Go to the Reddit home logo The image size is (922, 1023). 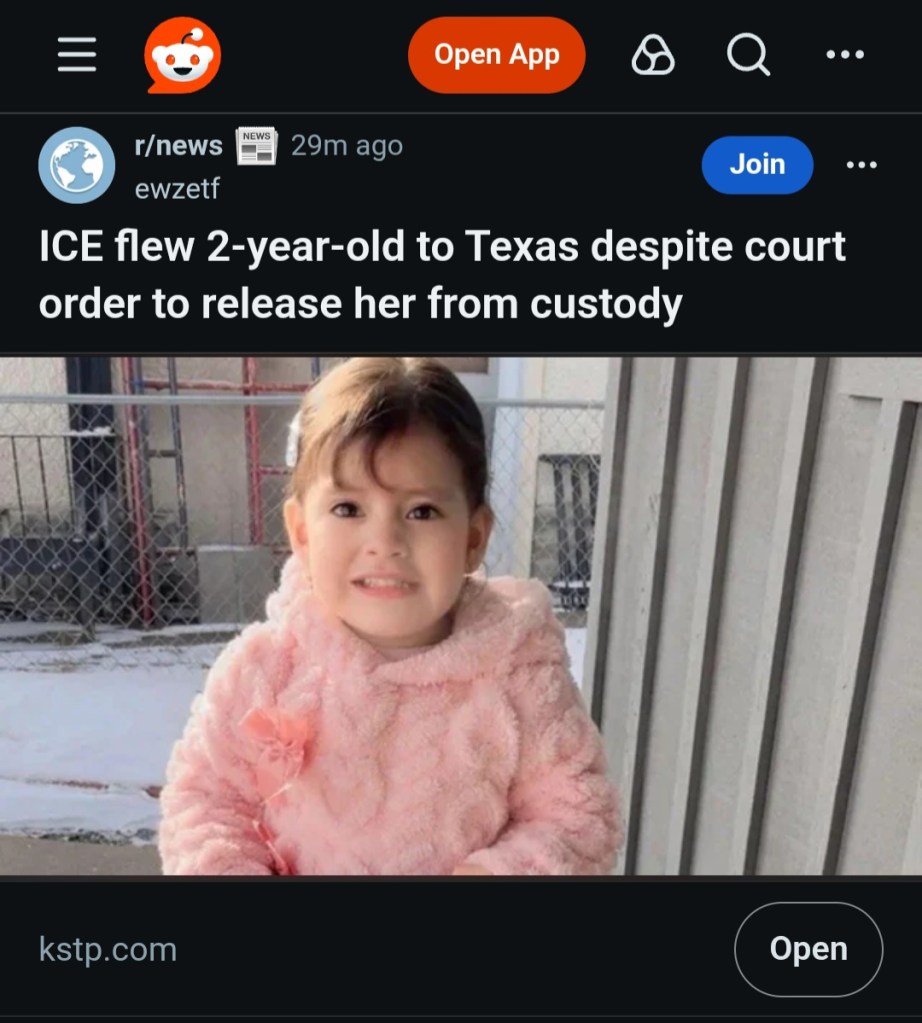(x=182, y=56)
